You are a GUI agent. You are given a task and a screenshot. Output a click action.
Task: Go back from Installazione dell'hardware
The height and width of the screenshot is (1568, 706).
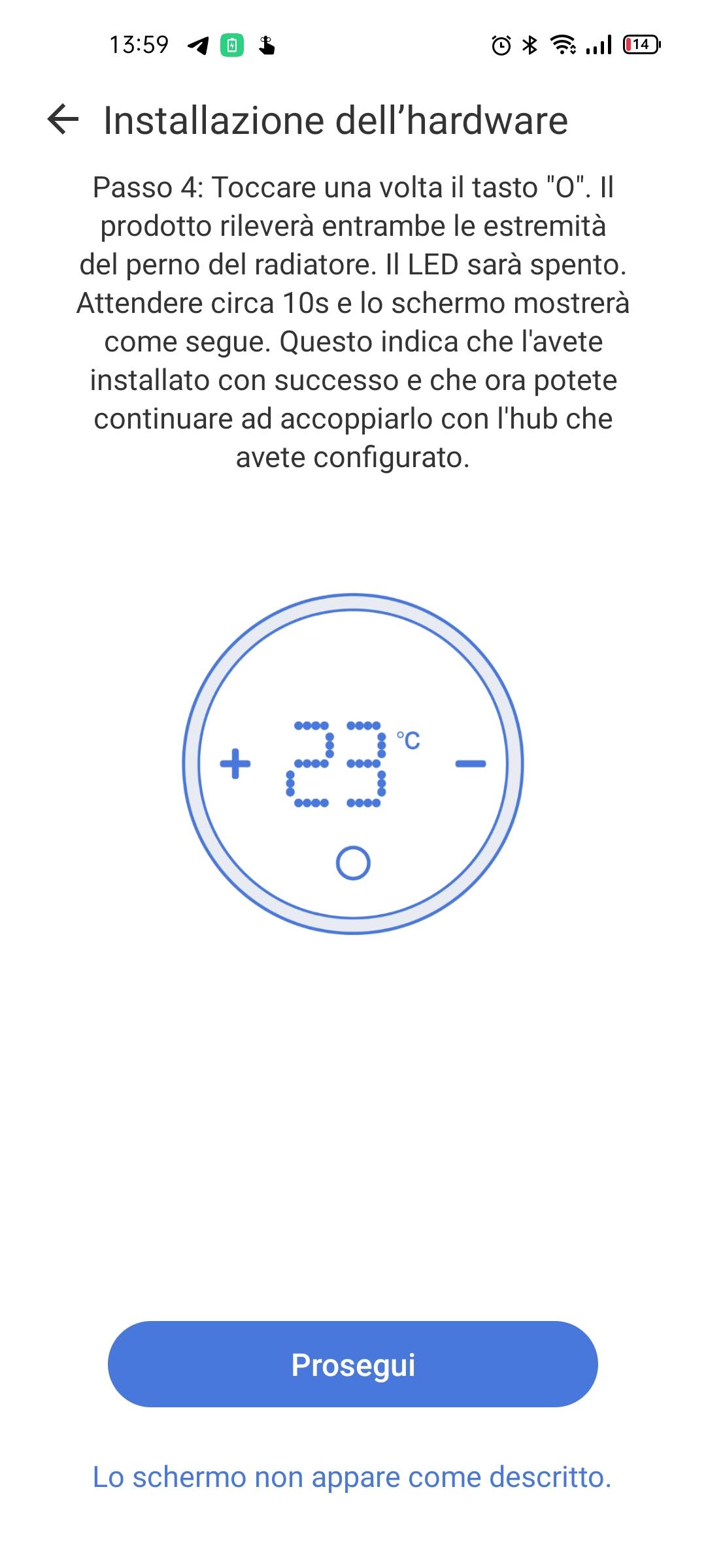coord(63,120)
